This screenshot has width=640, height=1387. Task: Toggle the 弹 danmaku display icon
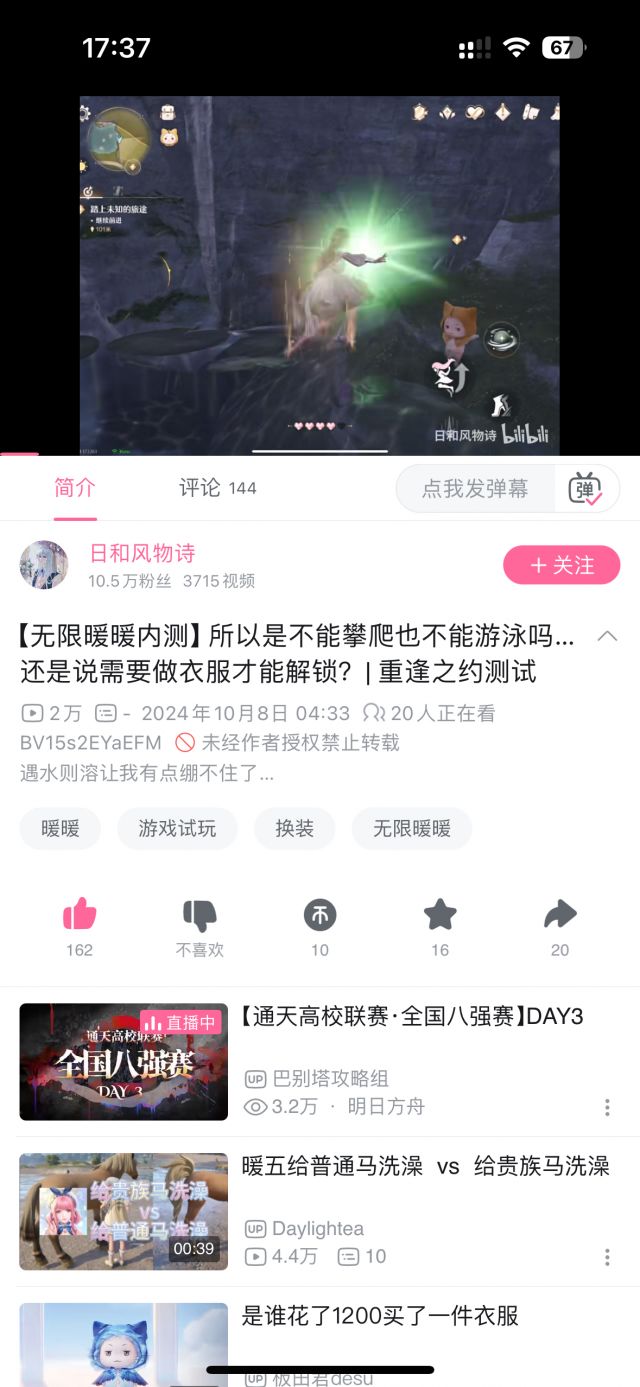click(586, 489)
